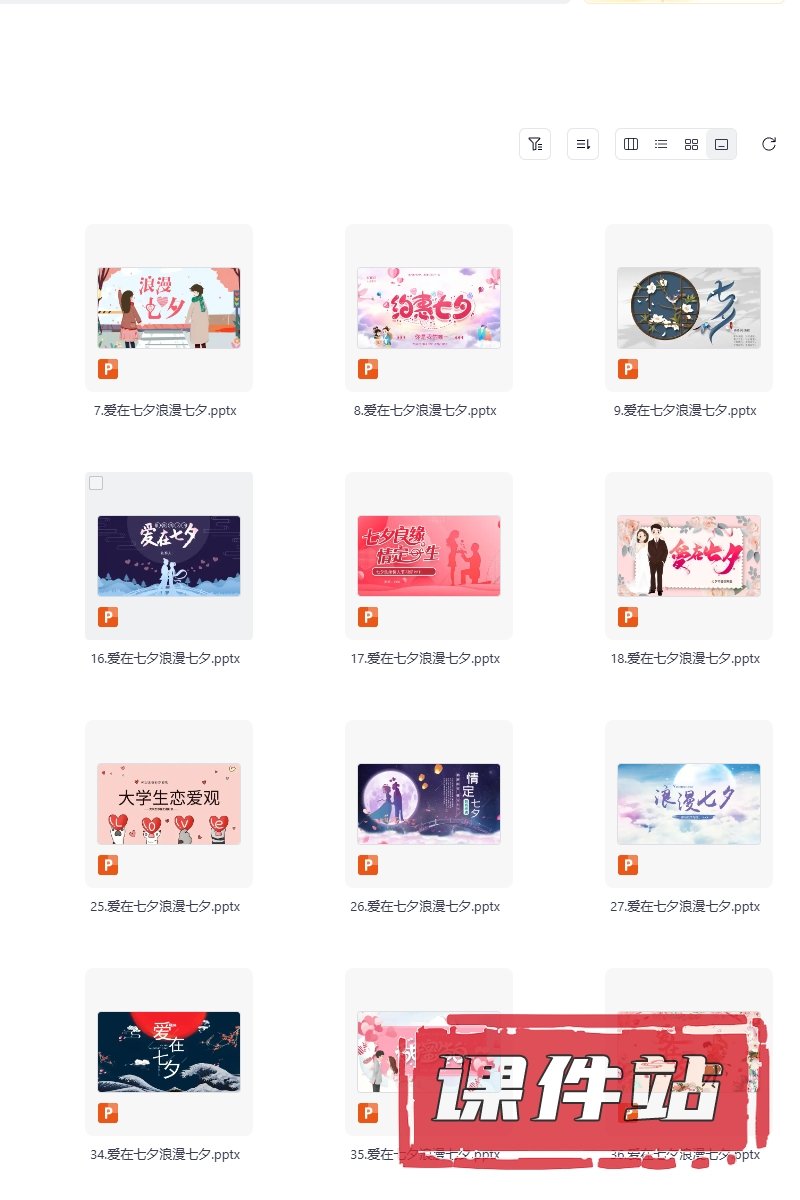
Task: Open file 17.爱在七夕浪漫七夕.pptx
Action: [x=429, y=556]
